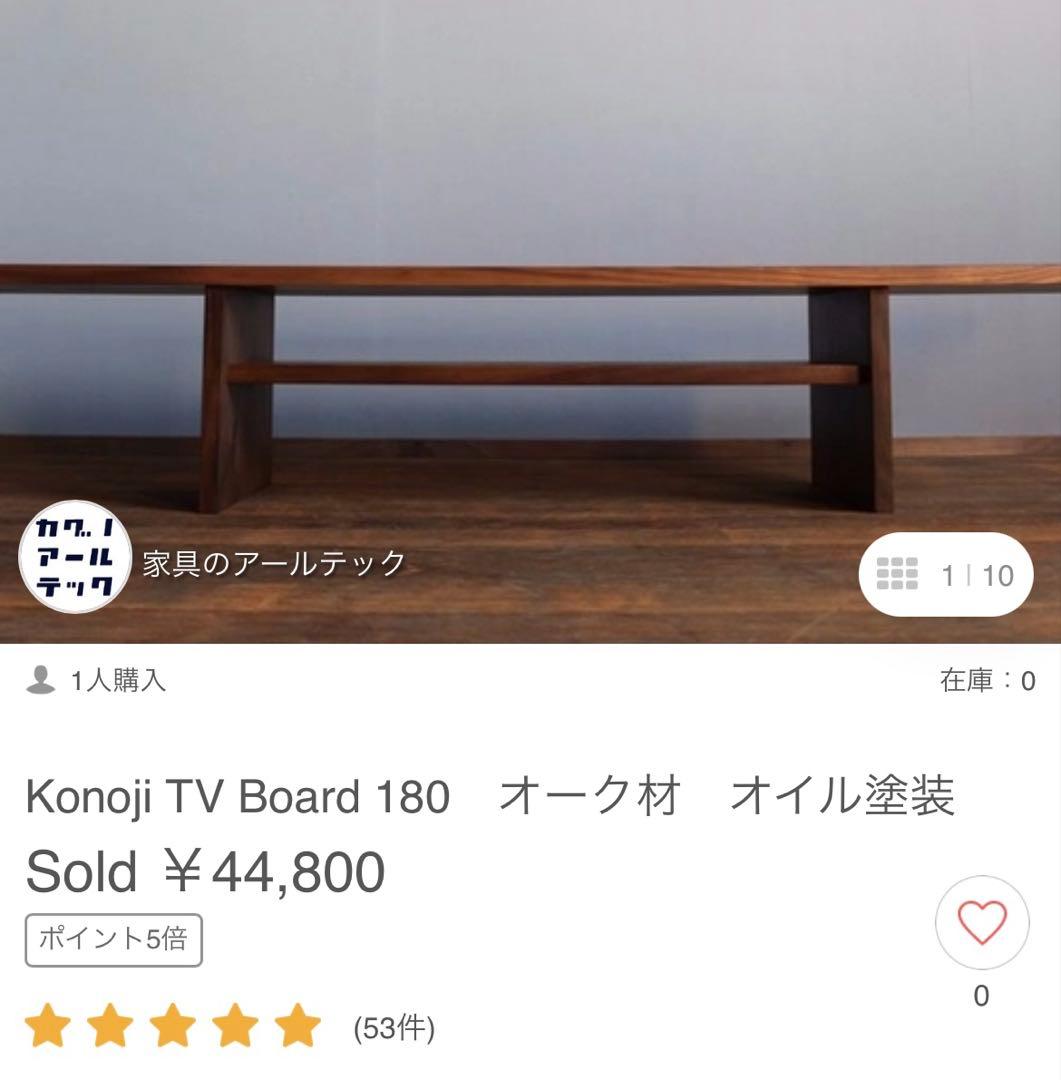Click the 在庫：0 stock label
The width and height of the screenshot is (1061, 1080).
986,681
